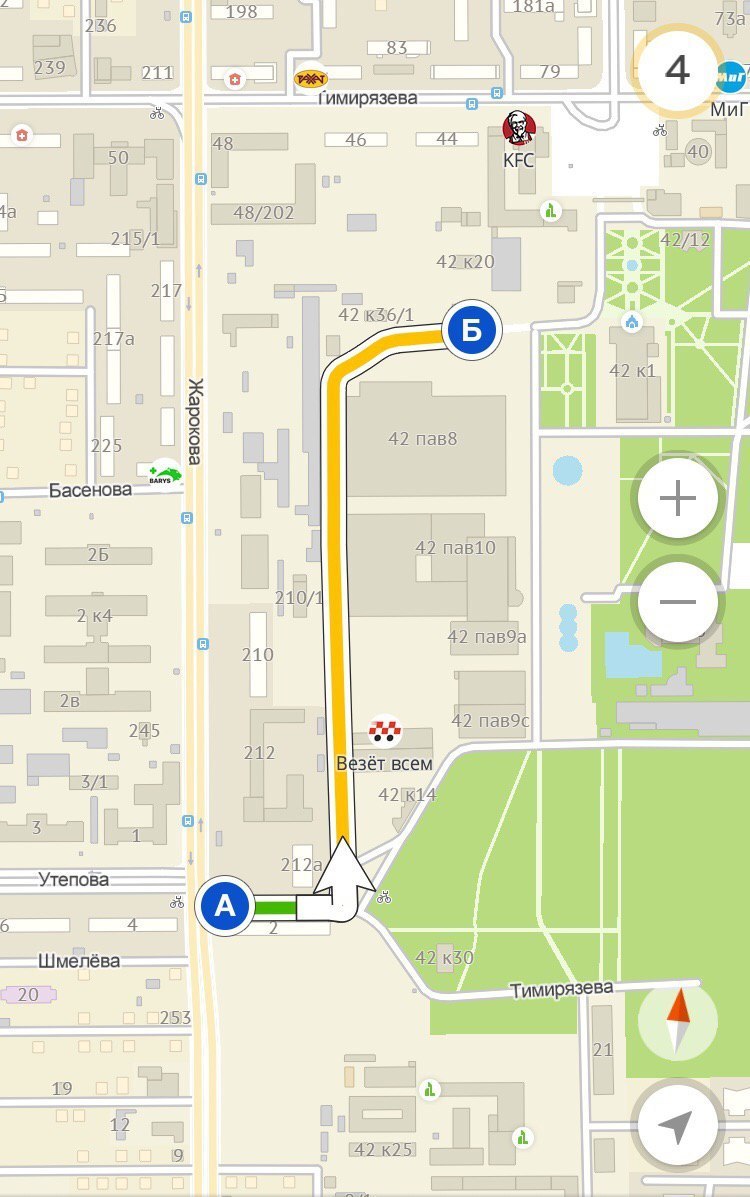Select route start point A
Image resolution: width=750 pixels, height=1197 pixels.
(x=227, y=907)
